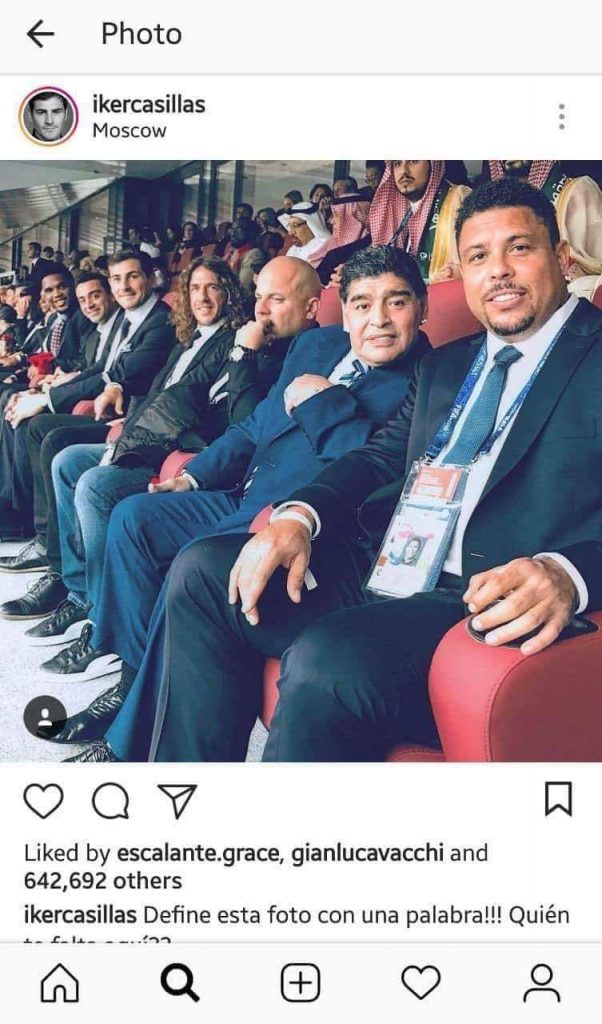
Task: Switch to the Profile tab
Action: (542, 983)
